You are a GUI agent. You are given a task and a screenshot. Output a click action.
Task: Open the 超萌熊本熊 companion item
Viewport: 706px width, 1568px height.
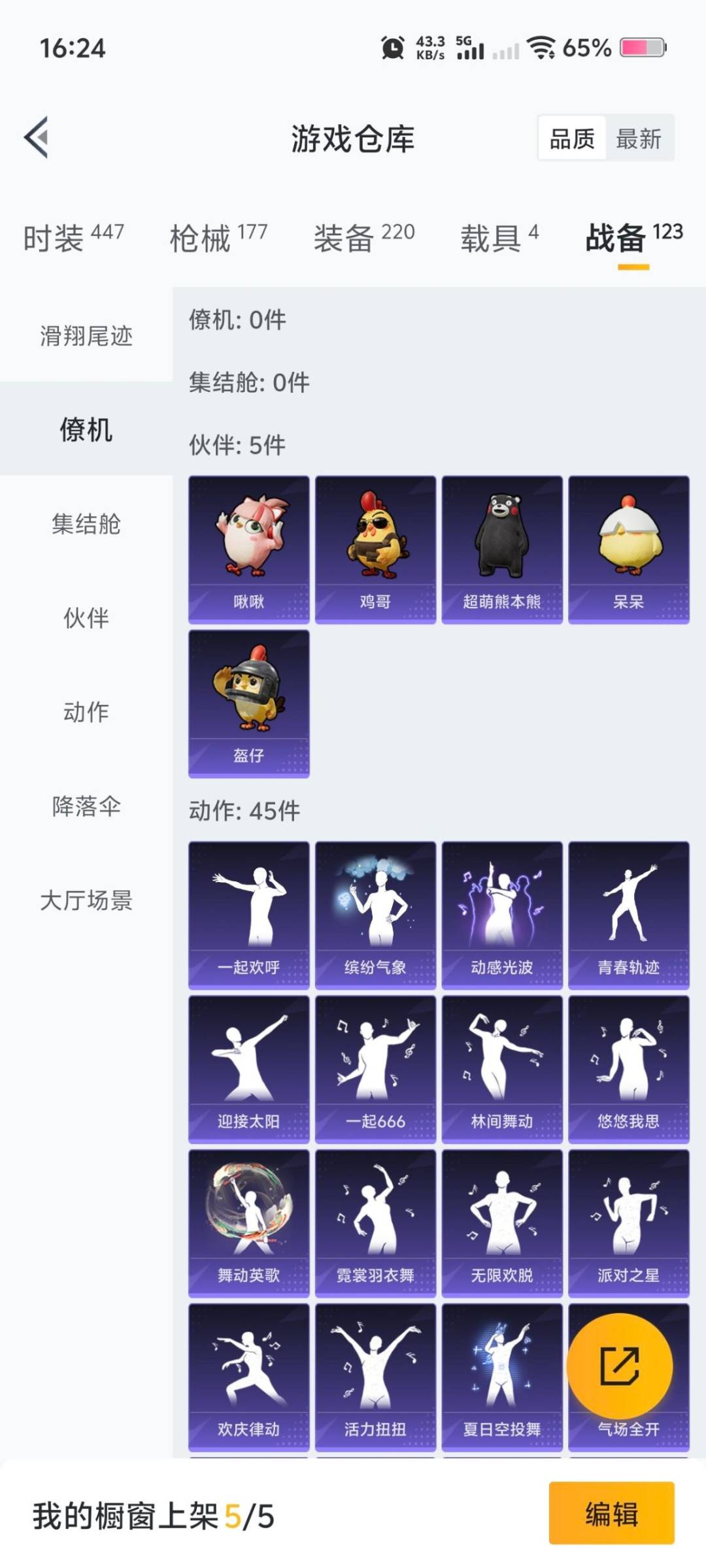[x=502, y=549]
